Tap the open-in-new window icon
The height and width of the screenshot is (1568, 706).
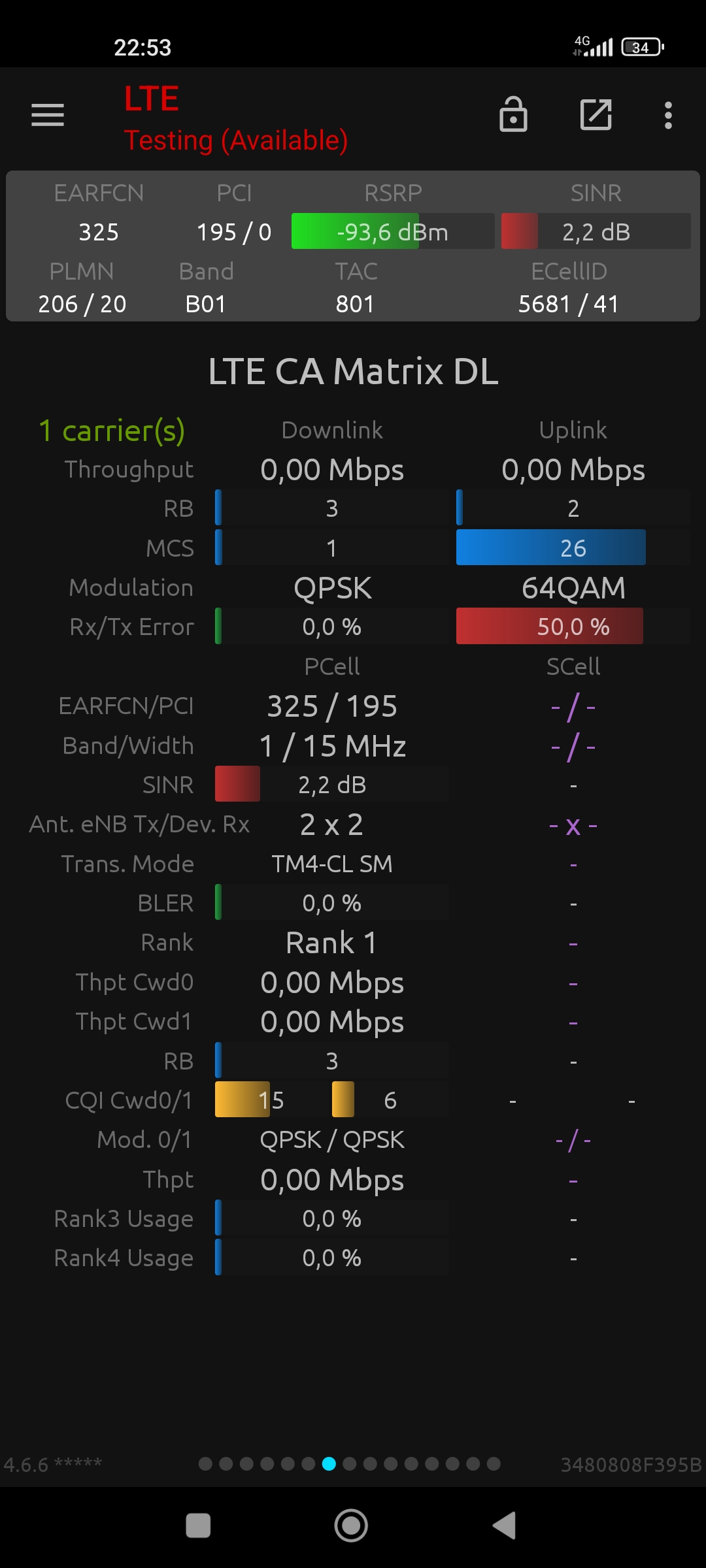click(x=596, y=114)
